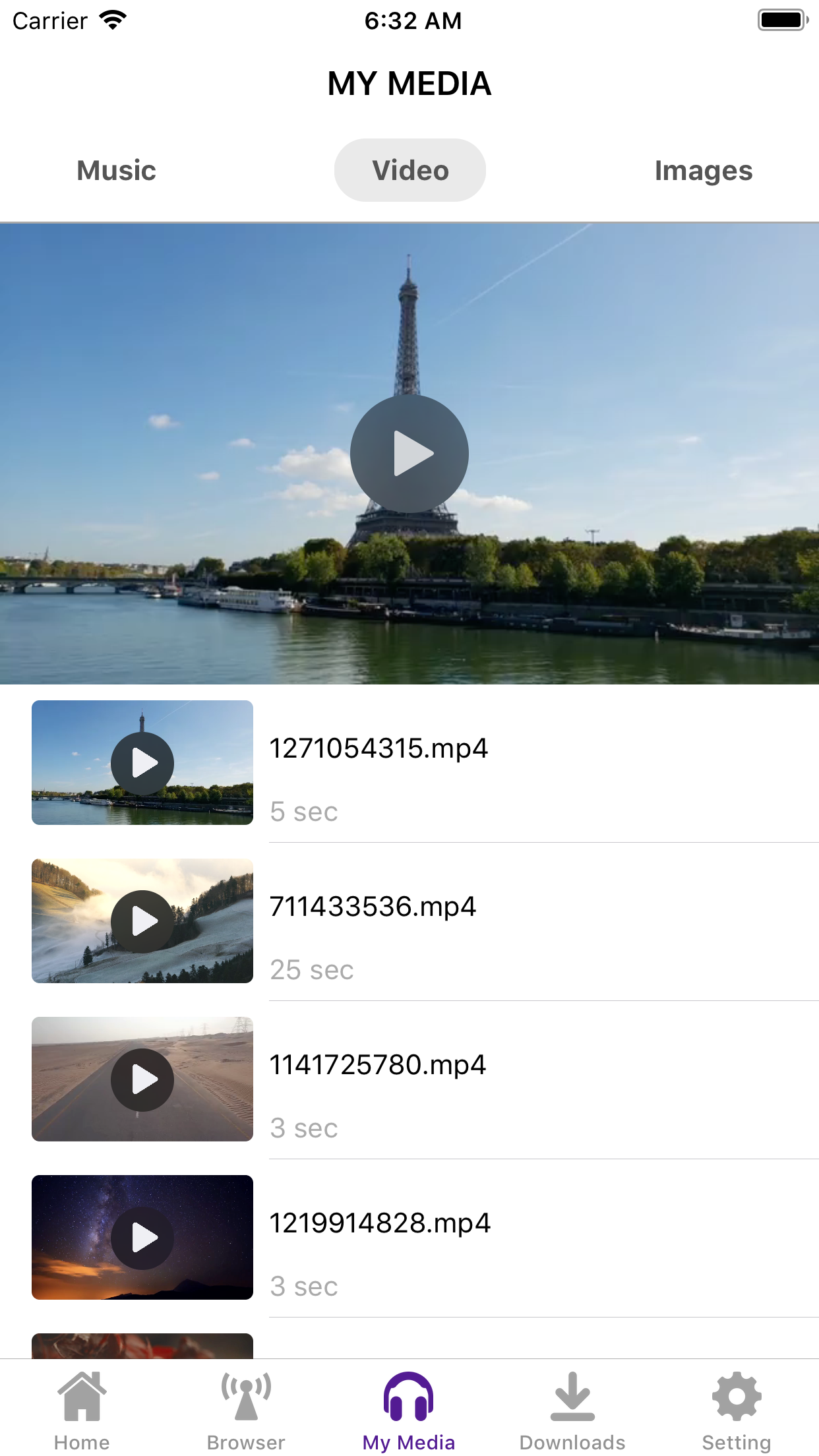Play the 1141725780.mp4 desert road video
Image resolution: width=819 pixels, height=1456 pixels.
[x=142, y=1079]
